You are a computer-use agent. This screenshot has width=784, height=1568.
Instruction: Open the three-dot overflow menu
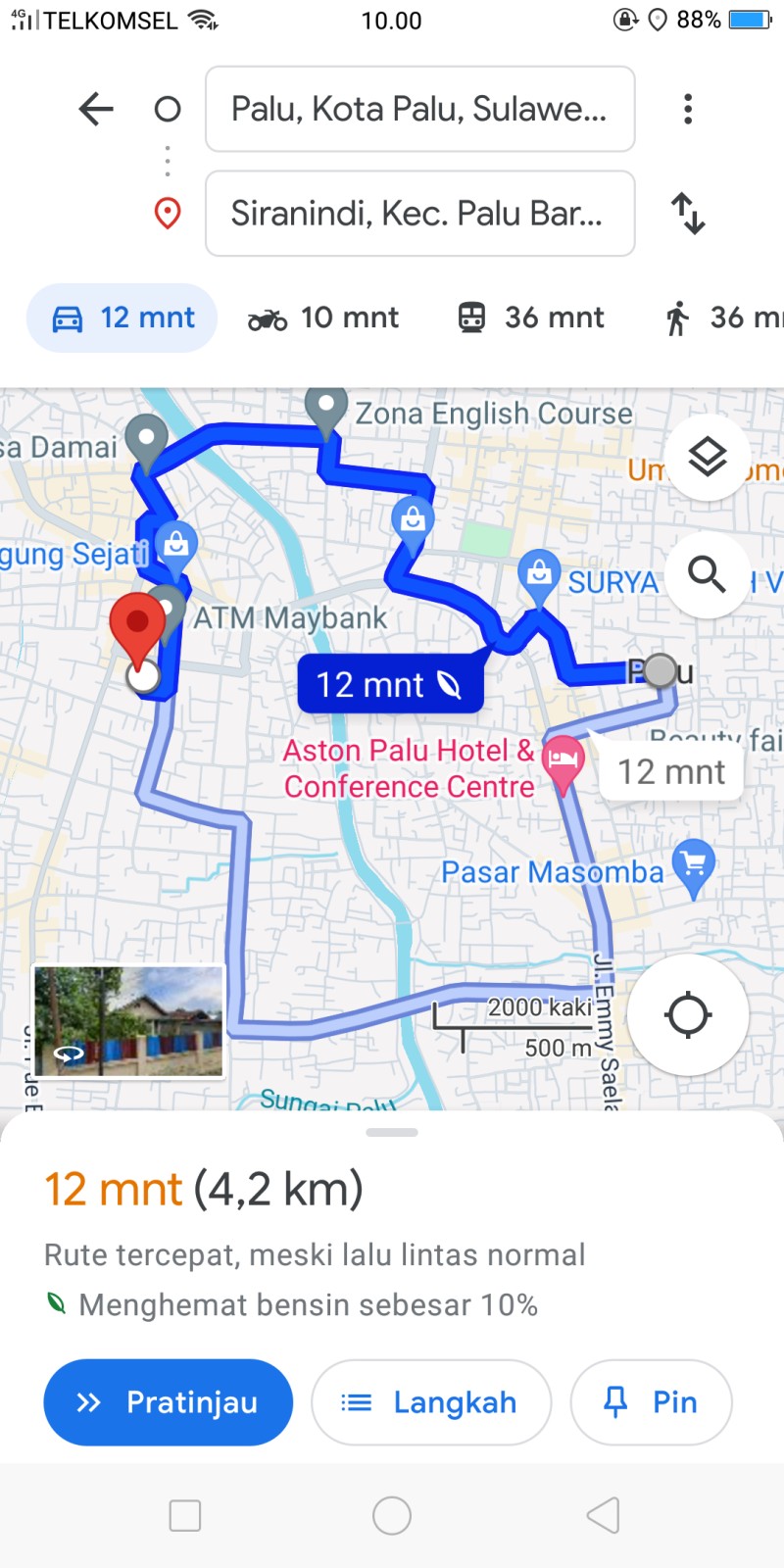[688, 109]
